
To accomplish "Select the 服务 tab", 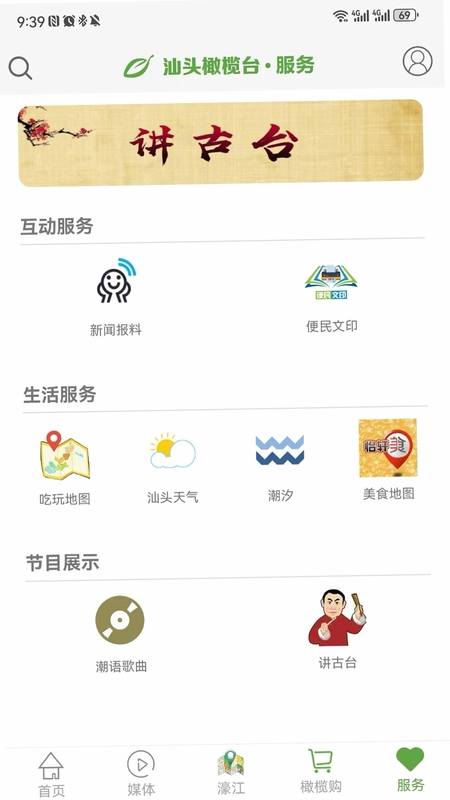I will (411, 769).
